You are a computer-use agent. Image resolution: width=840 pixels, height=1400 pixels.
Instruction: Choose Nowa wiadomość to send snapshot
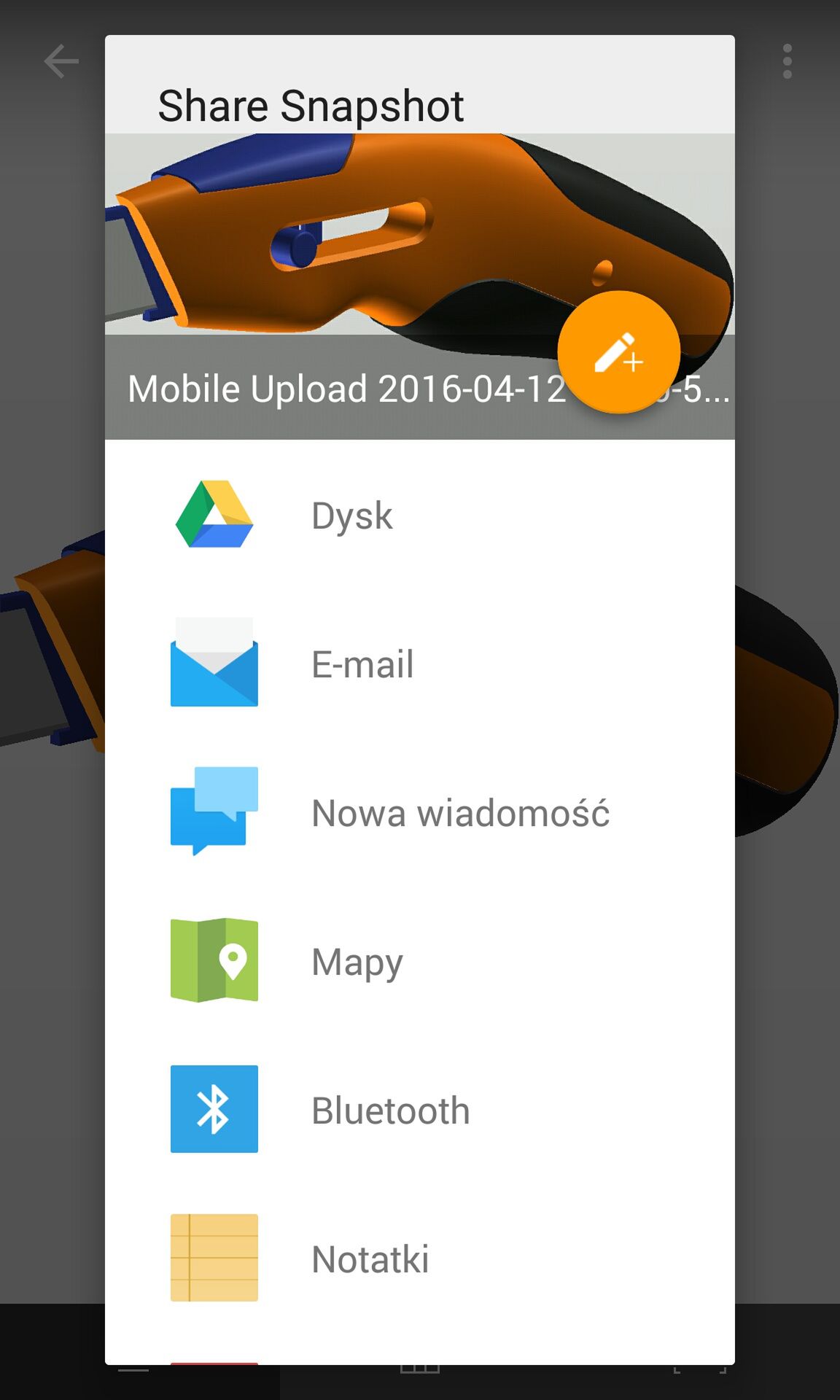[x=420, y=812]
